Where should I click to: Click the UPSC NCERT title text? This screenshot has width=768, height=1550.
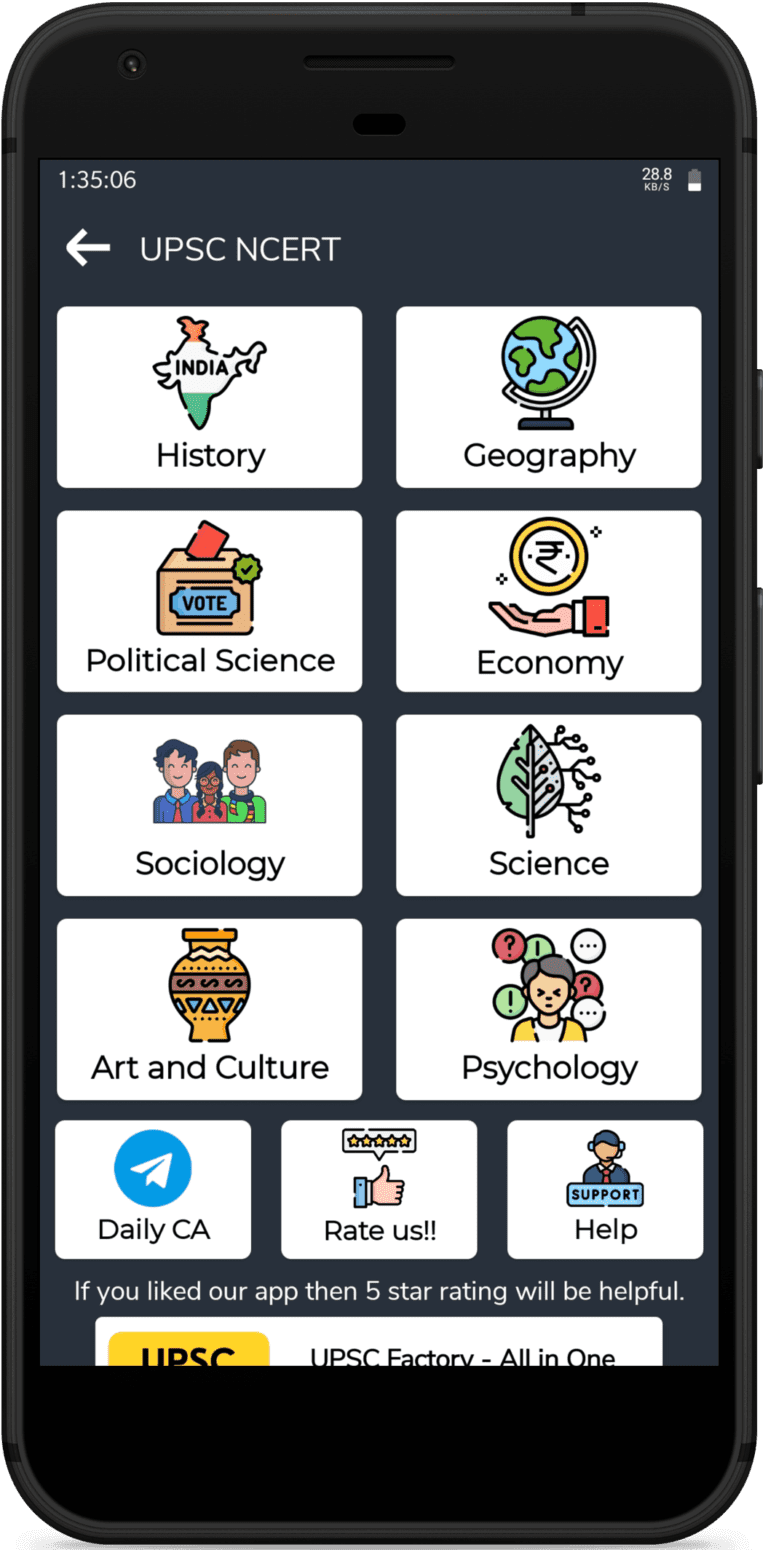[240, 249]
